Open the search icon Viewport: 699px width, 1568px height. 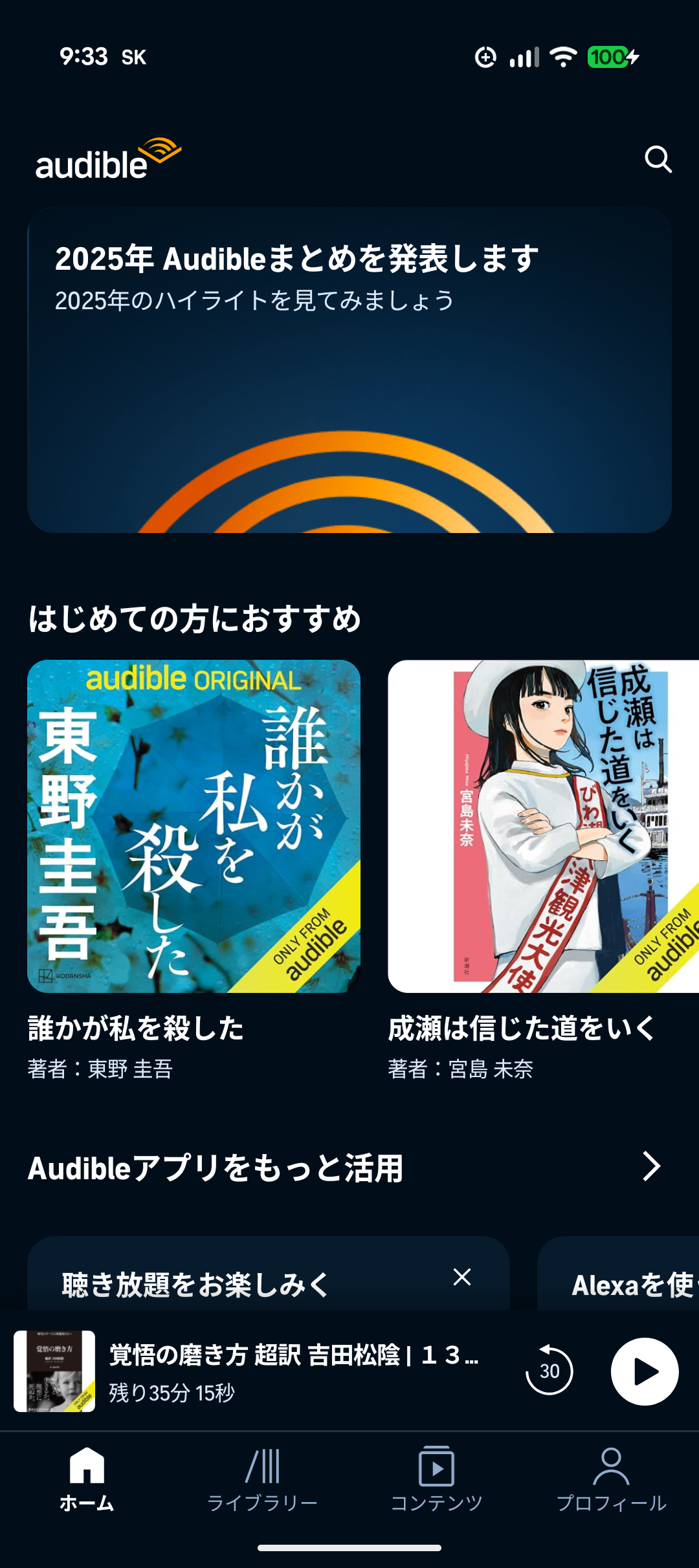click(658, 159)
